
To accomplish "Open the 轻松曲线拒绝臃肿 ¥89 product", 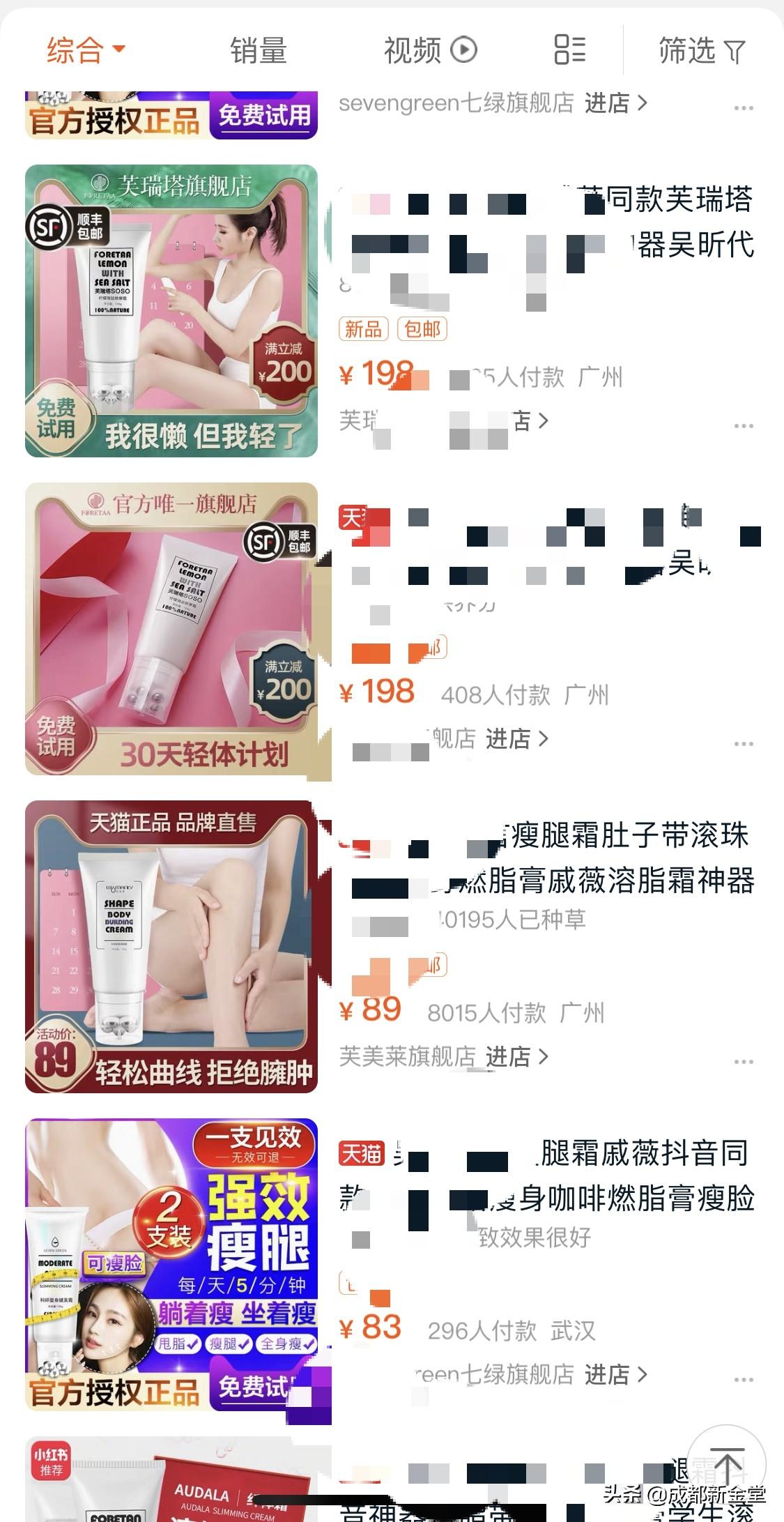I will (x=171, y=947).
